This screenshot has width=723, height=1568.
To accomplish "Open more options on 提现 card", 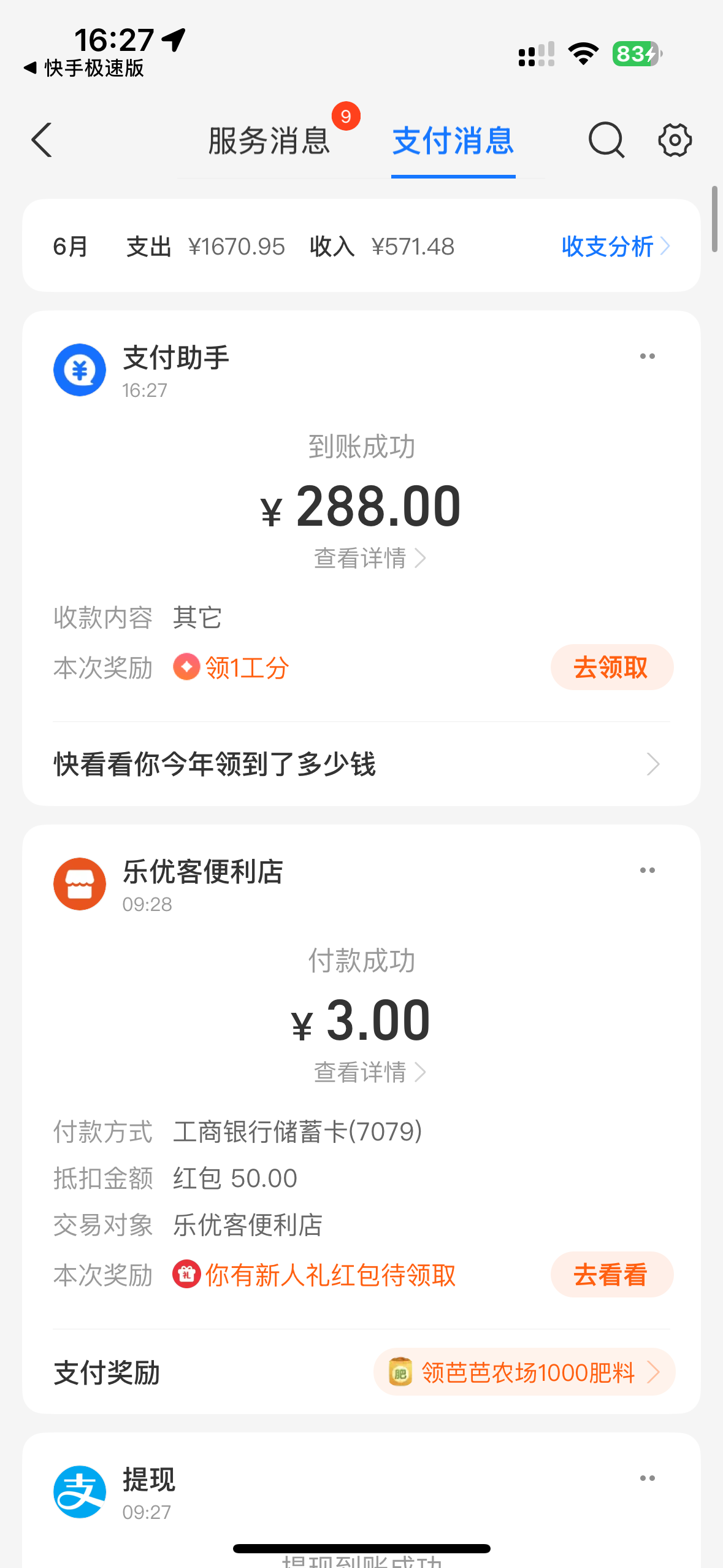I will (647, 1478).
